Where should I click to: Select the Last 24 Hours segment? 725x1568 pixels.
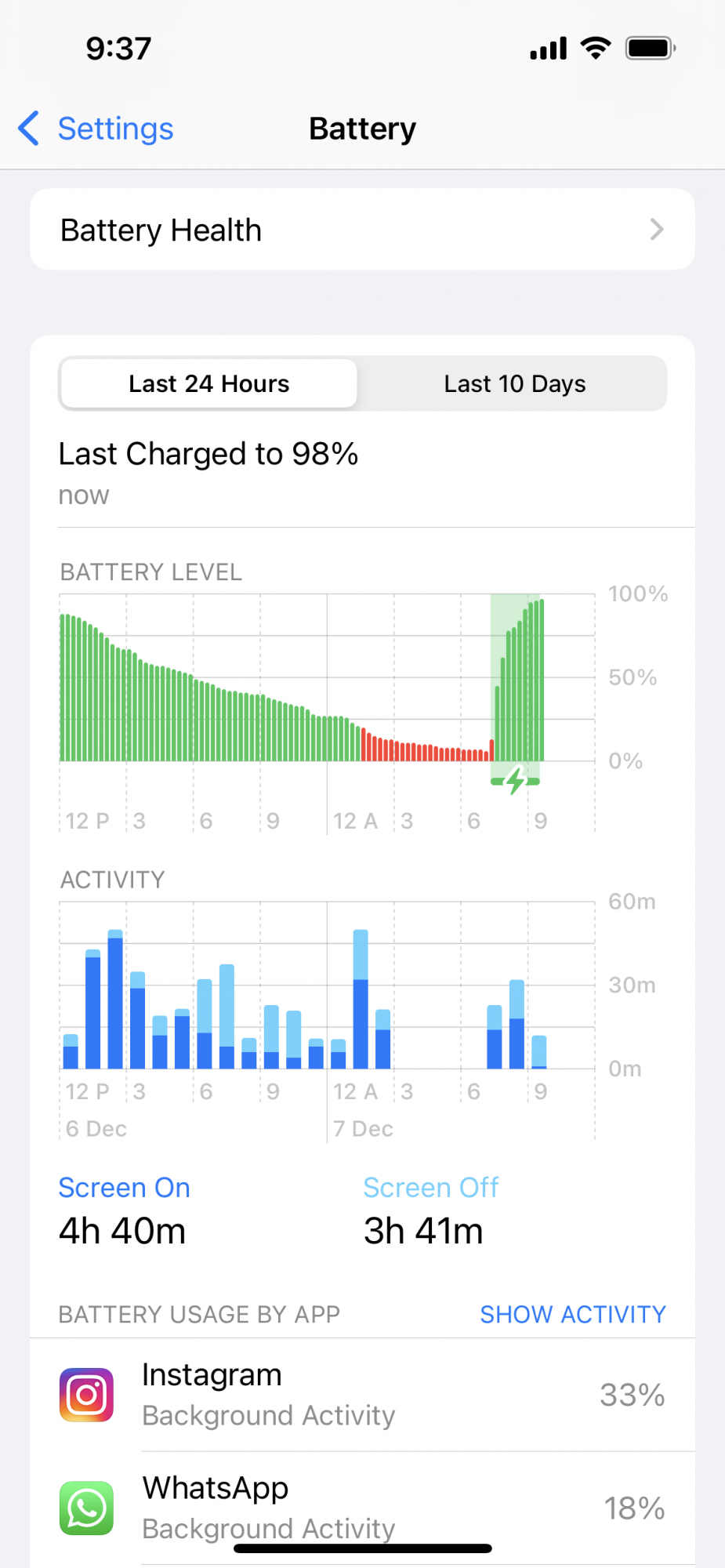(209, 384)
